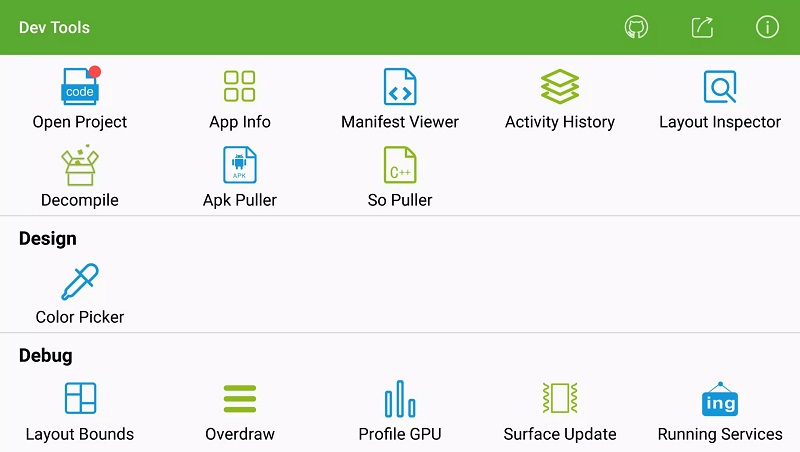Select the Color Picker tool

(80, 294)
